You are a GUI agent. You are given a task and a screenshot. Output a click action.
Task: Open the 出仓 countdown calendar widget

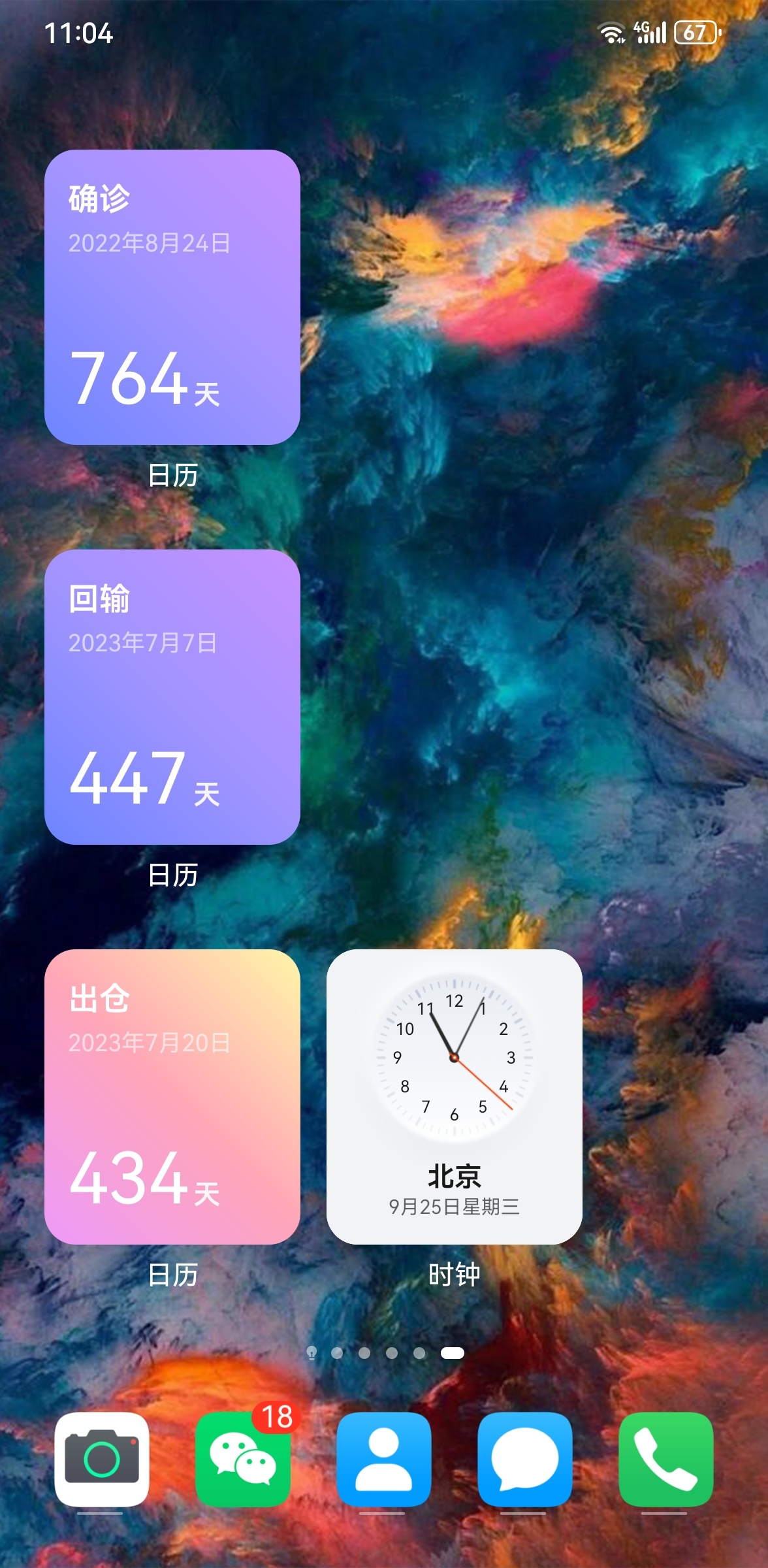click(x=172, y=1097)
